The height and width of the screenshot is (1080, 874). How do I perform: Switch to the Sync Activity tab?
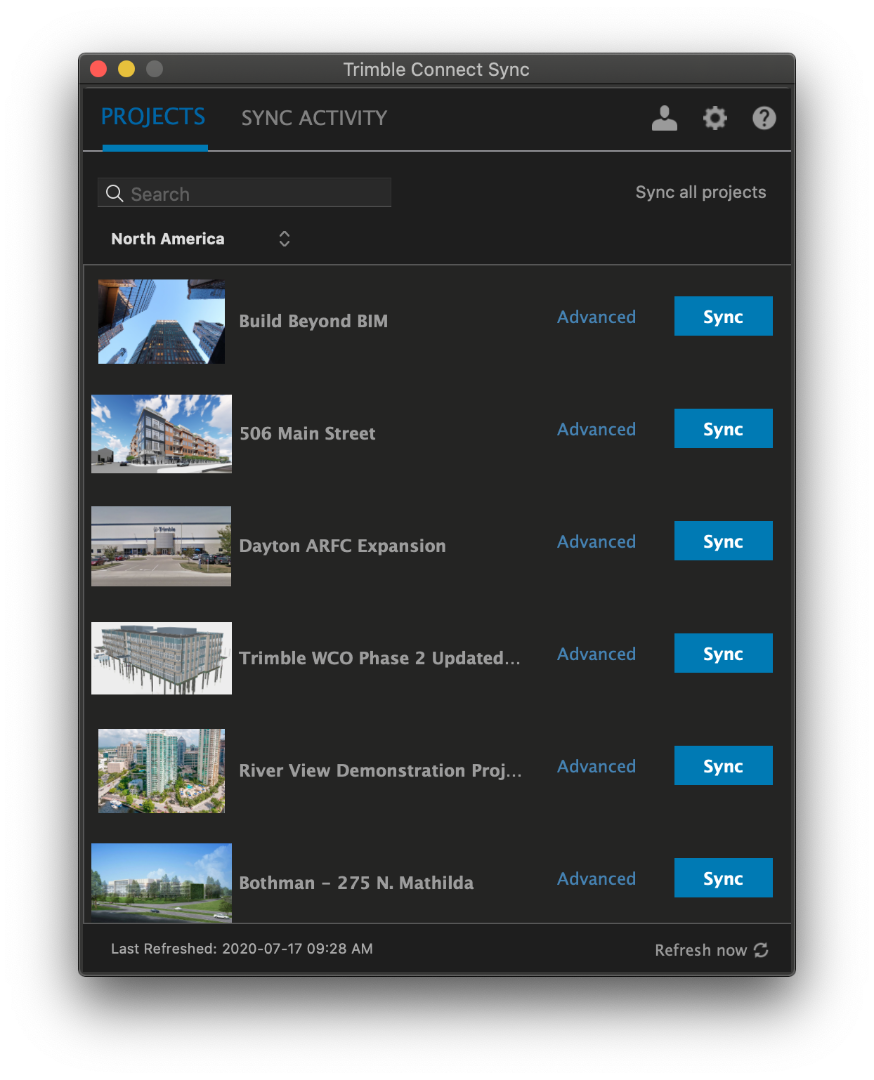tap(314, 118)
